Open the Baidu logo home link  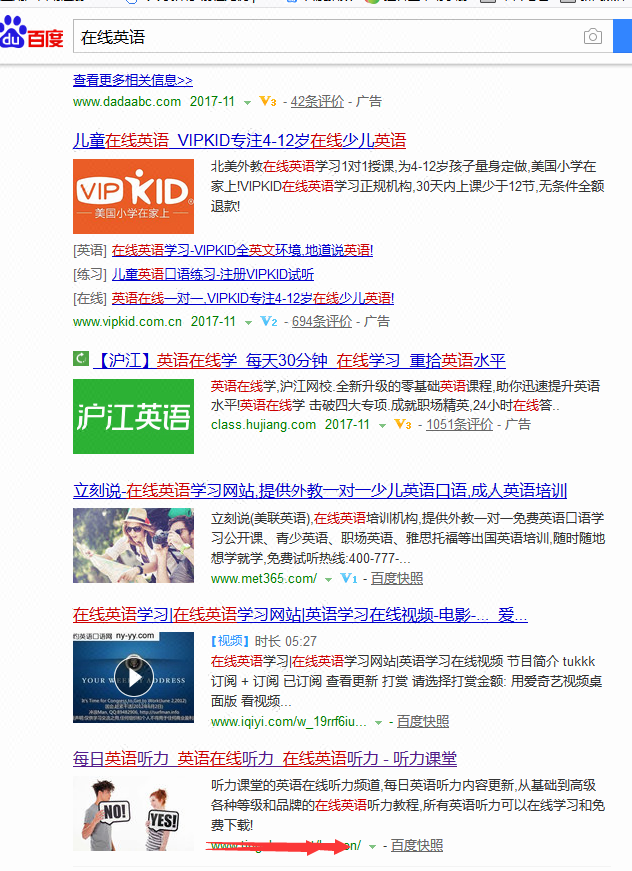click(32, 38)
